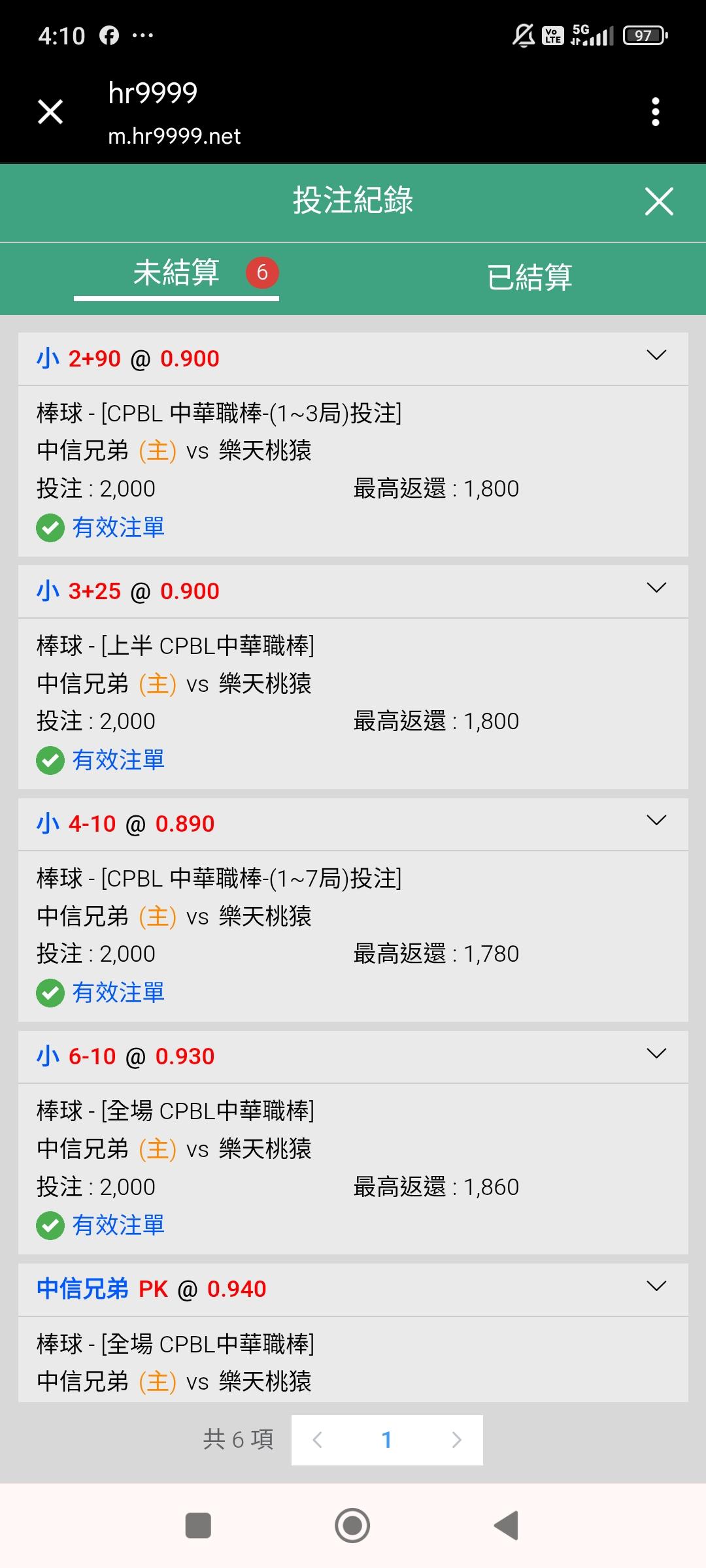Image resolution: width=706 pixels, height=1568 pixels.
Task: Go to the next page of records
Action: coord(456,1440)
